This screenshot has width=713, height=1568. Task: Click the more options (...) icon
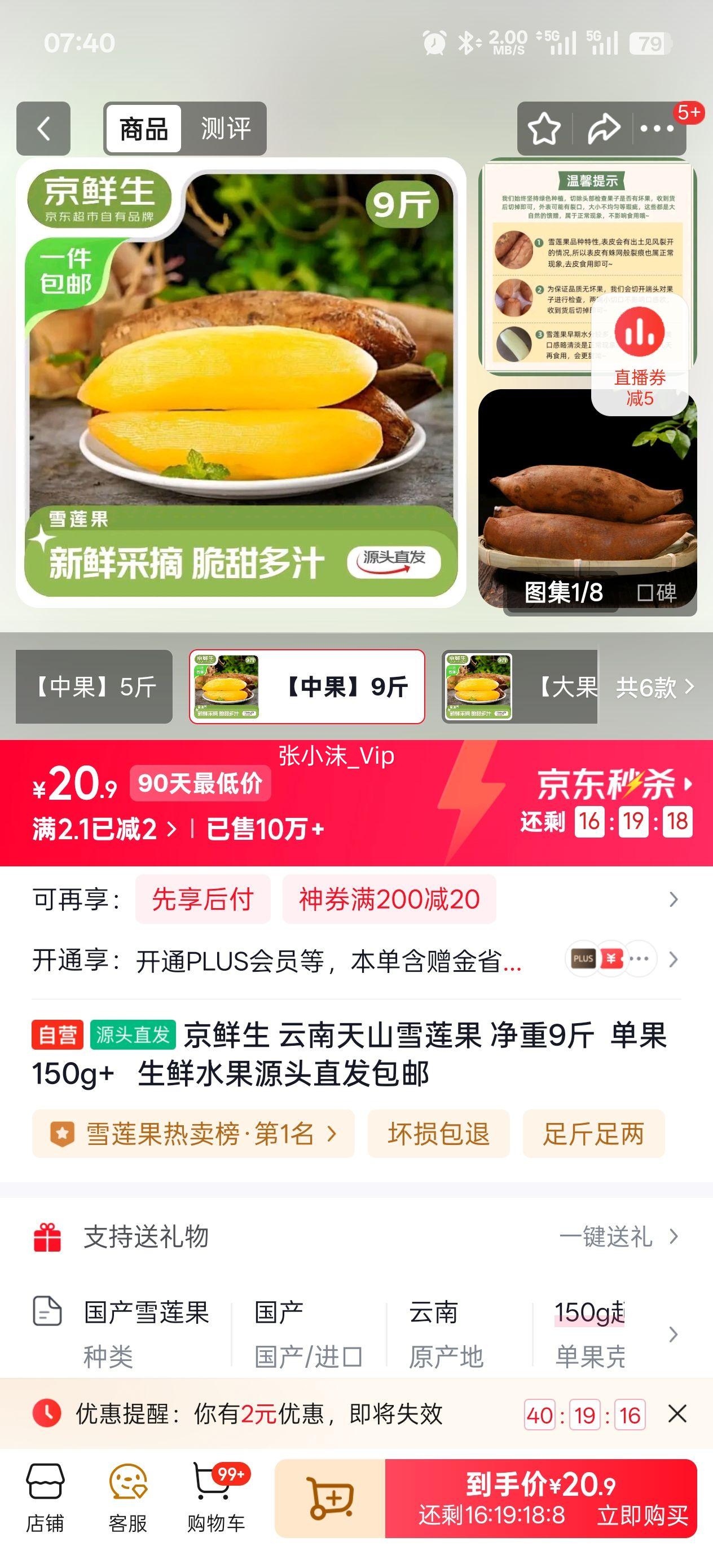(x=658, y=129)
